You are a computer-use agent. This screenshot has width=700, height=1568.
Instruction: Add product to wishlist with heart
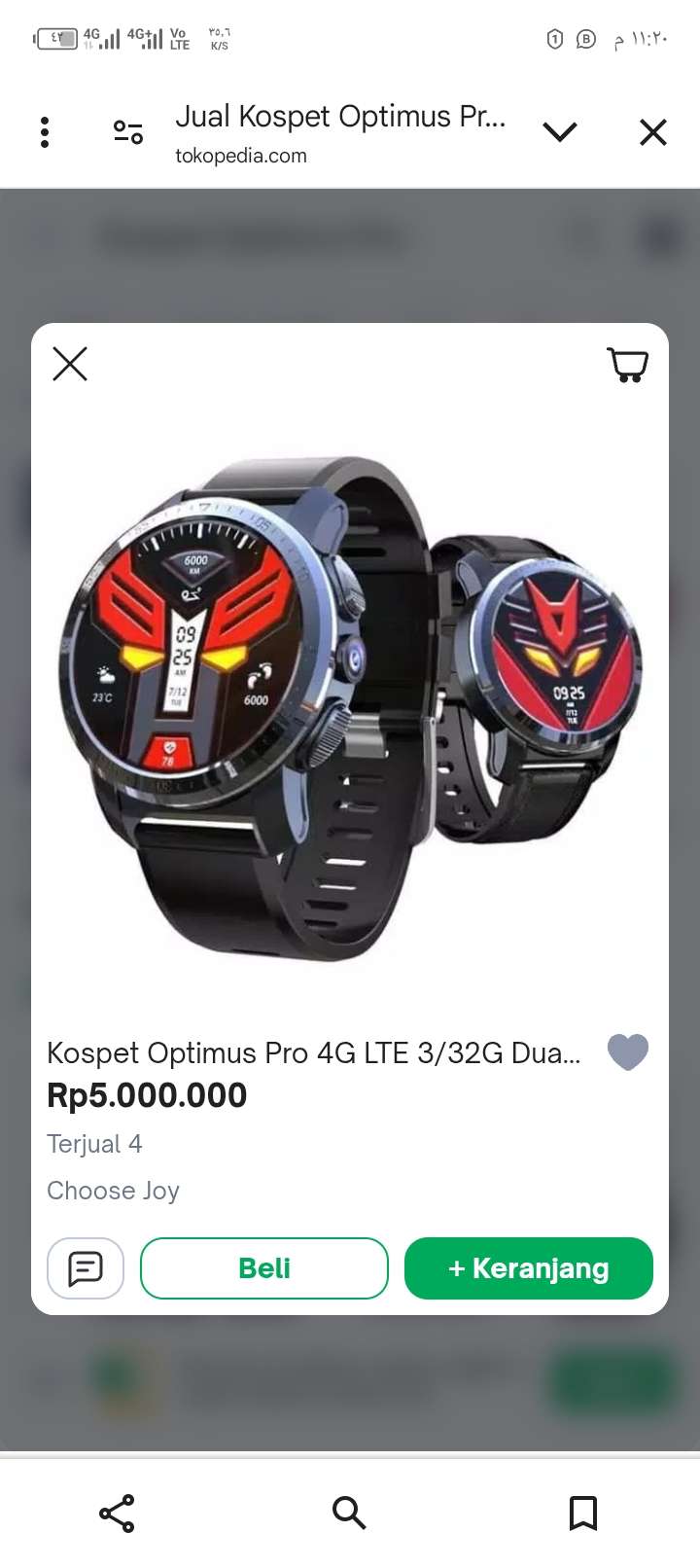[x=627, y=1051]
